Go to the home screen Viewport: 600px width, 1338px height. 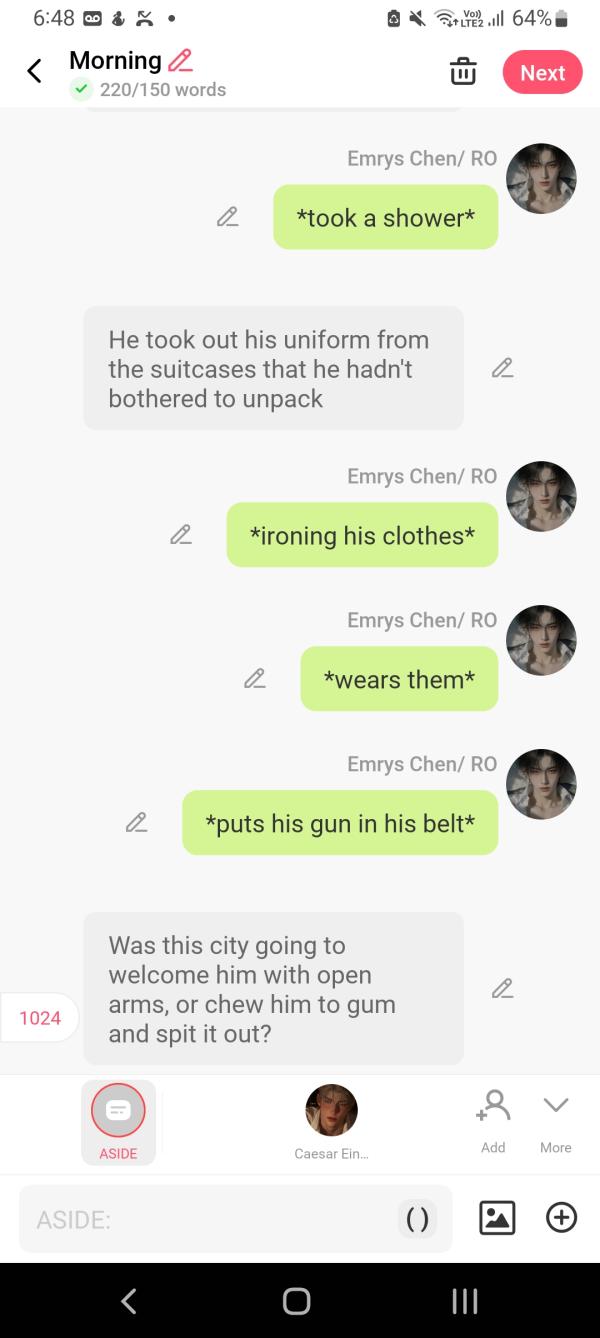pyautogui.click(x=297, y=1300)
